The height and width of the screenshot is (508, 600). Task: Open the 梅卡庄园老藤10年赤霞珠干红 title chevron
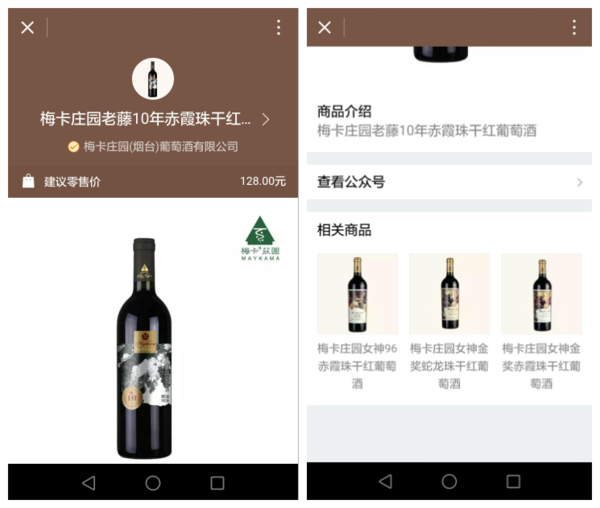click(x=265, y=119)
